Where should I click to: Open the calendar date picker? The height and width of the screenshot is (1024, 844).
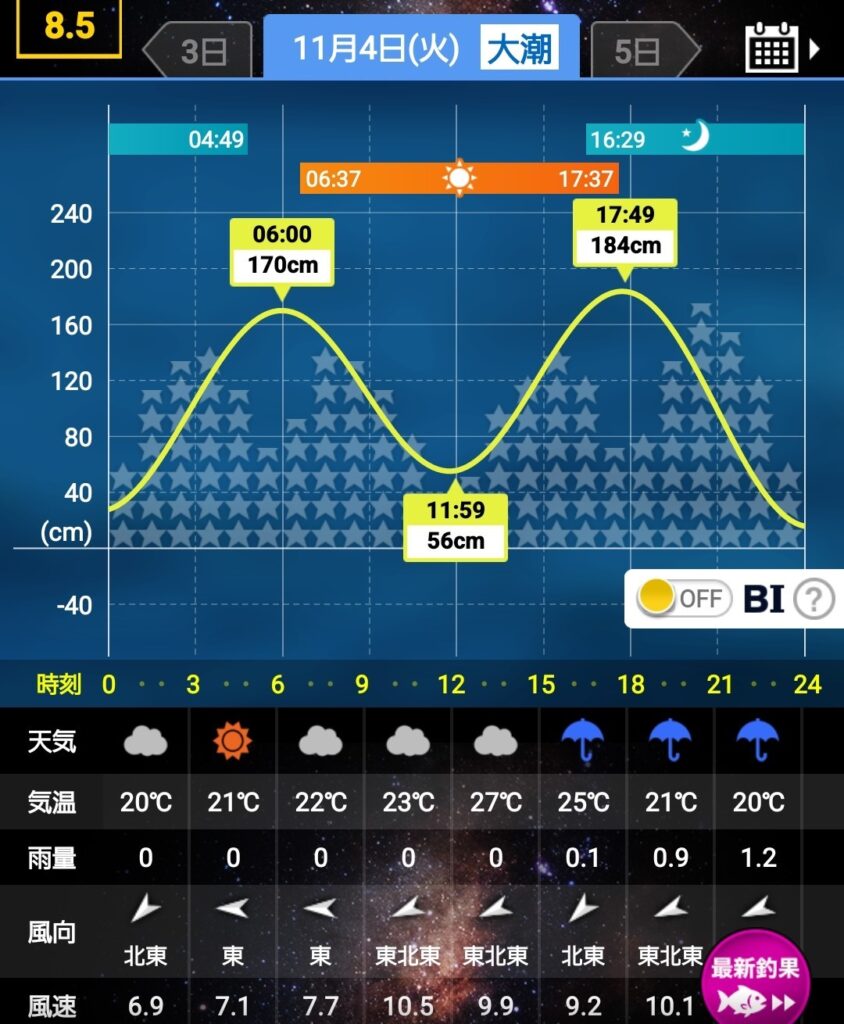(x=772, y=47)
